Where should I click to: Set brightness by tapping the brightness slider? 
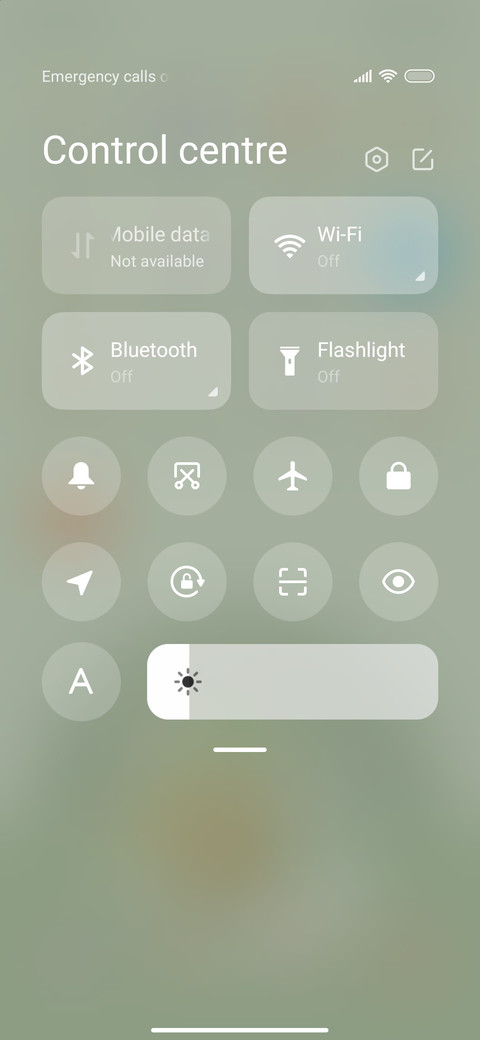point(292,681)
